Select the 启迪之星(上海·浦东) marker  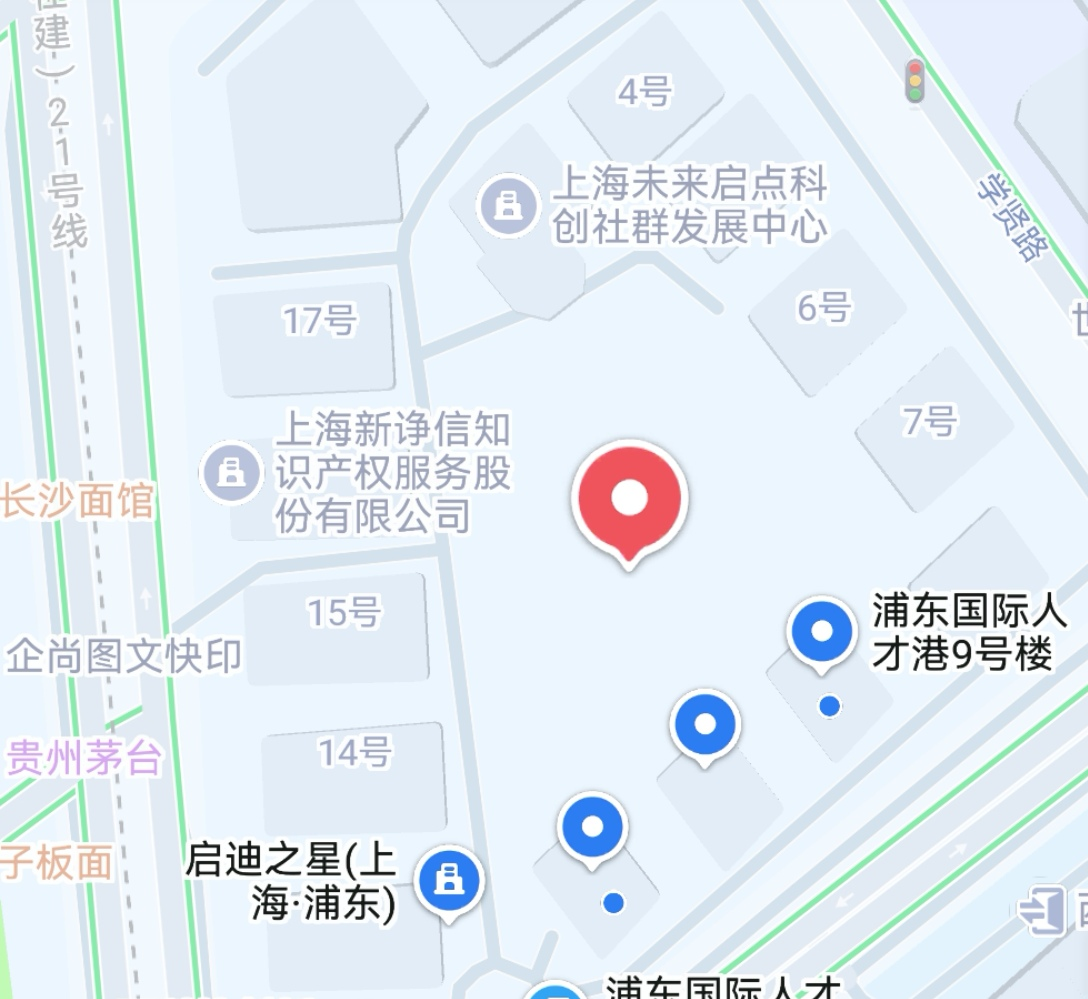449,881
